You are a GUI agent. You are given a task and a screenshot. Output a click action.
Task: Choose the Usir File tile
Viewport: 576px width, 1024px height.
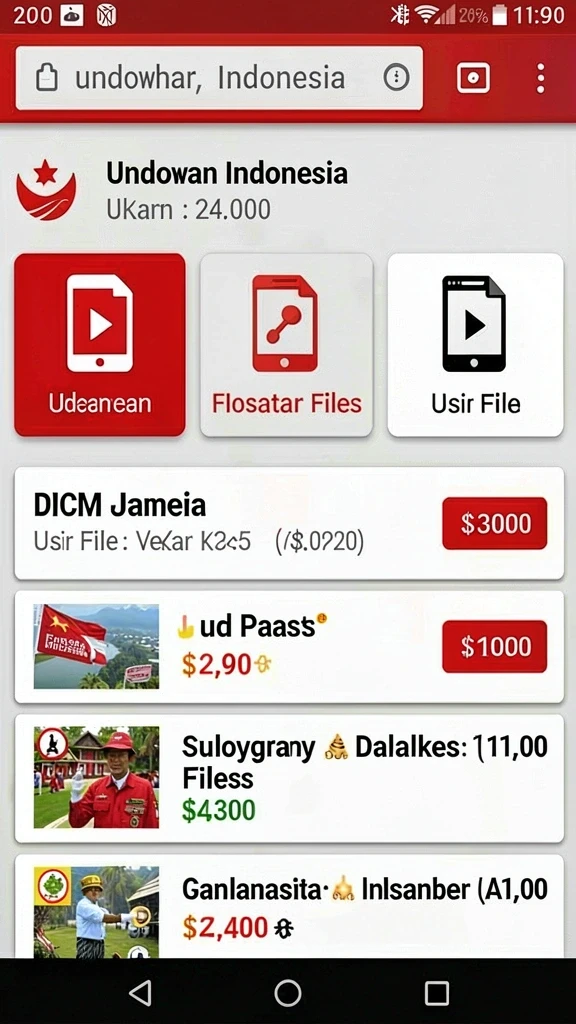(x=475, y=345)
